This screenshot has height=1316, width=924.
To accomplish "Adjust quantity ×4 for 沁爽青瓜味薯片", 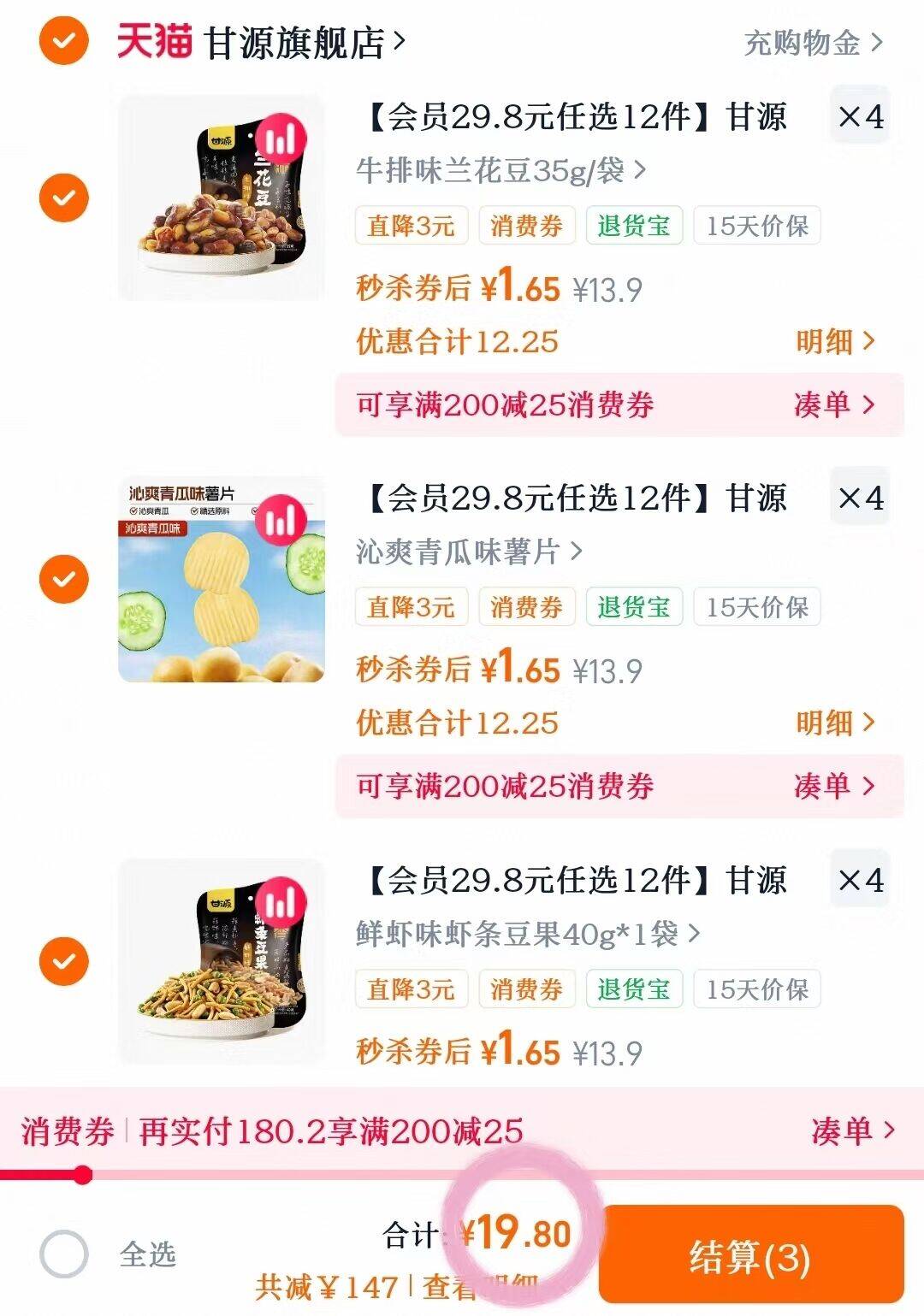I will click(860, 498).
